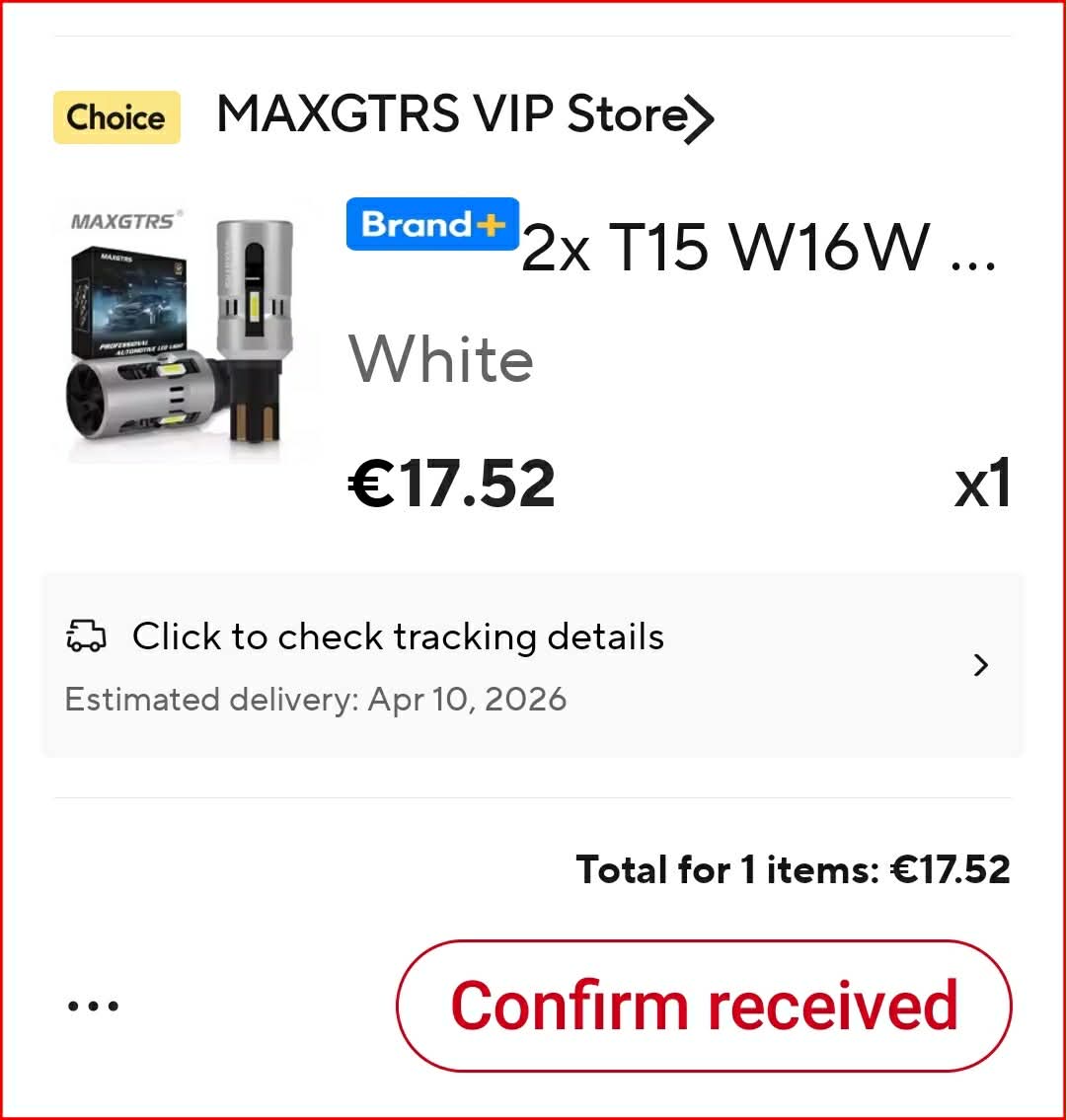
Task: Open the three-dot more options menu
Action: click(93, 1007)
